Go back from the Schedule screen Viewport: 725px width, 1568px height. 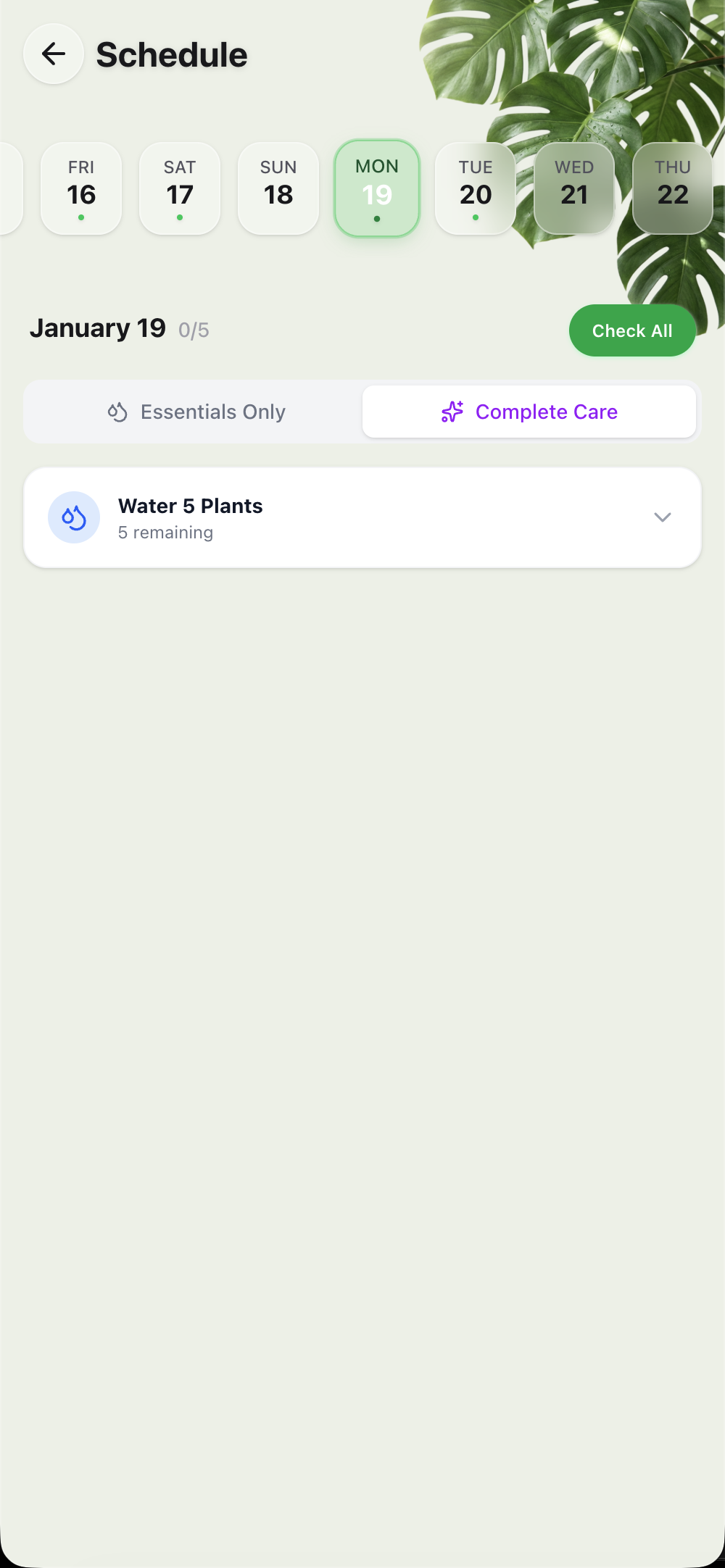[54, 54]
